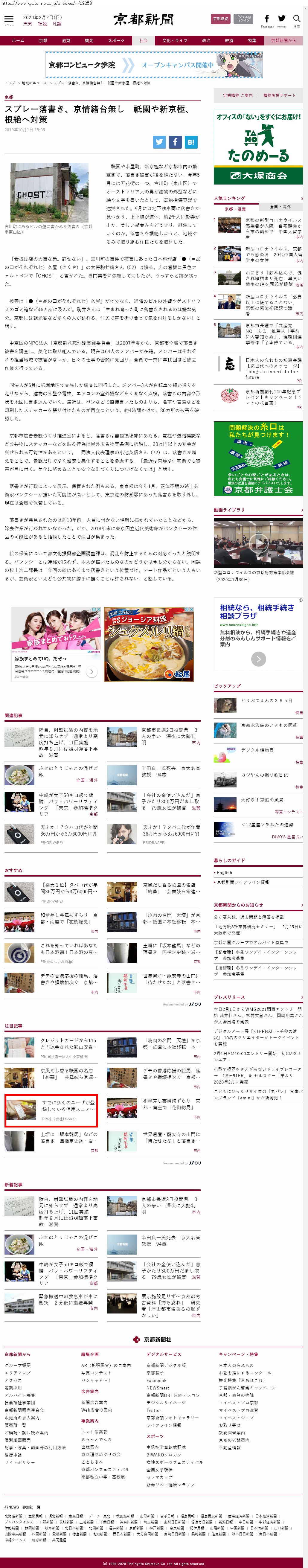Open the 京都コンピュータ学院 open campus banner
308x1568 pixels.
tap(154, 65)
